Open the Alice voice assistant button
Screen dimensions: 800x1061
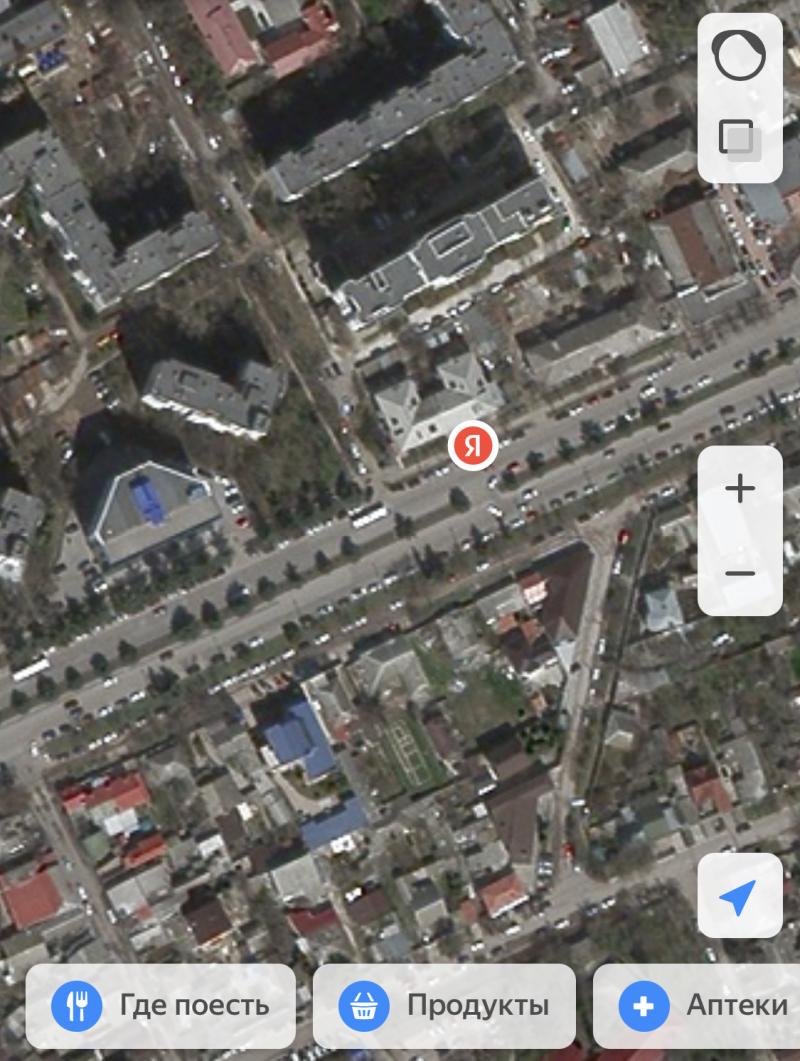tap(739, 56)
